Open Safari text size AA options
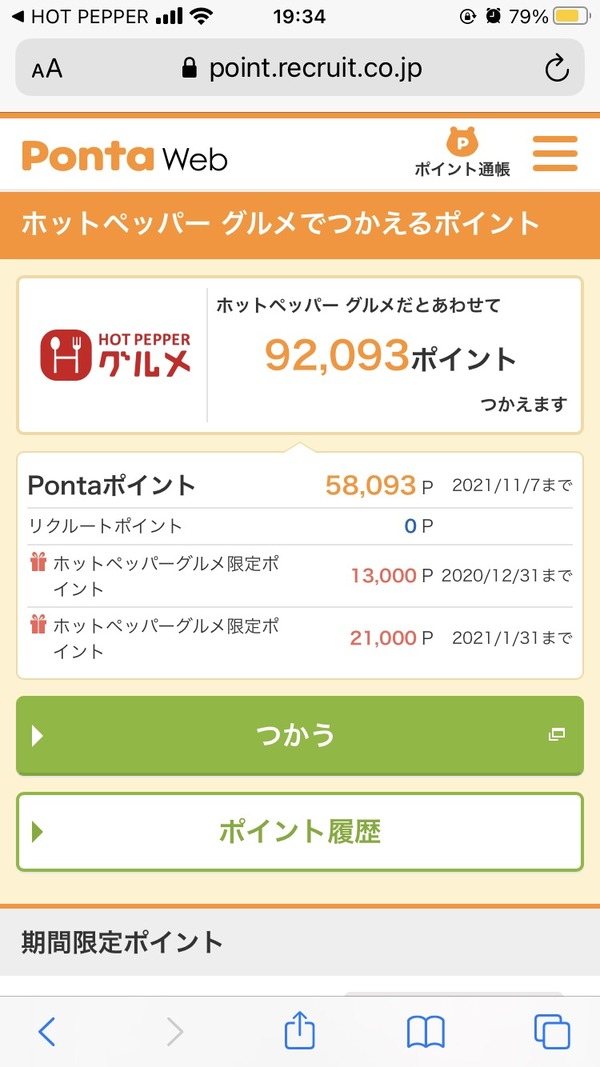The width and height of the screenshot is (600, 1067). [x=47, y=68]
